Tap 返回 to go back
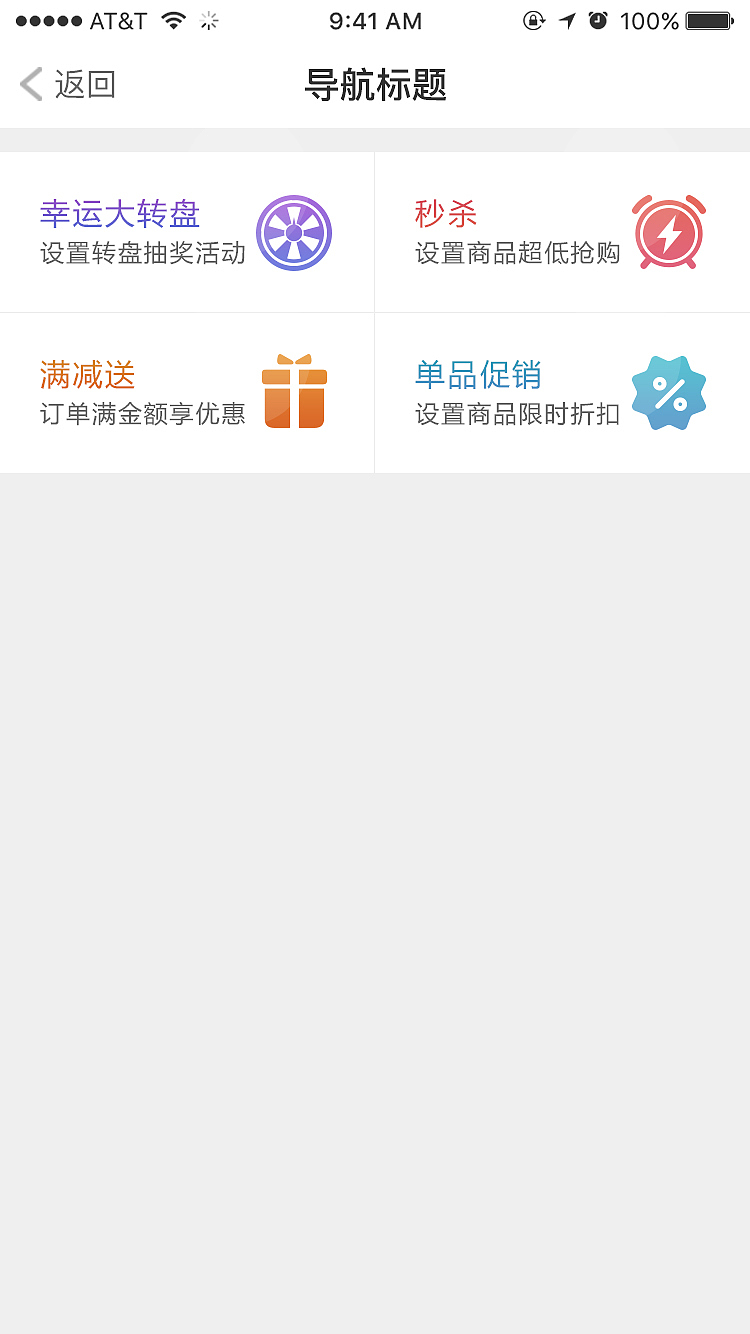The height and width of the screenshot is (1334, 750). [x=85, y=85]
